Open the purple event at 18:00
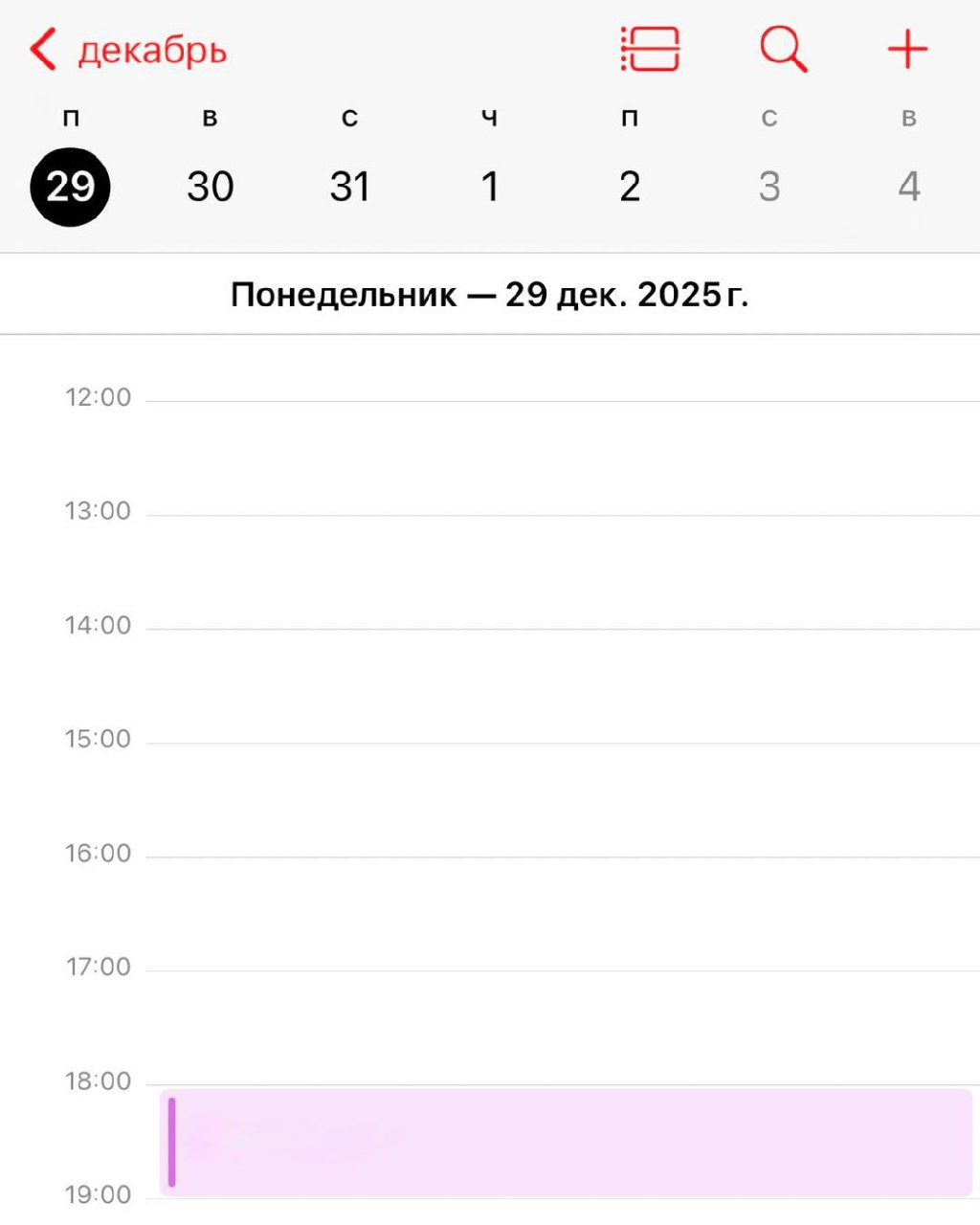 (567, 1142)
